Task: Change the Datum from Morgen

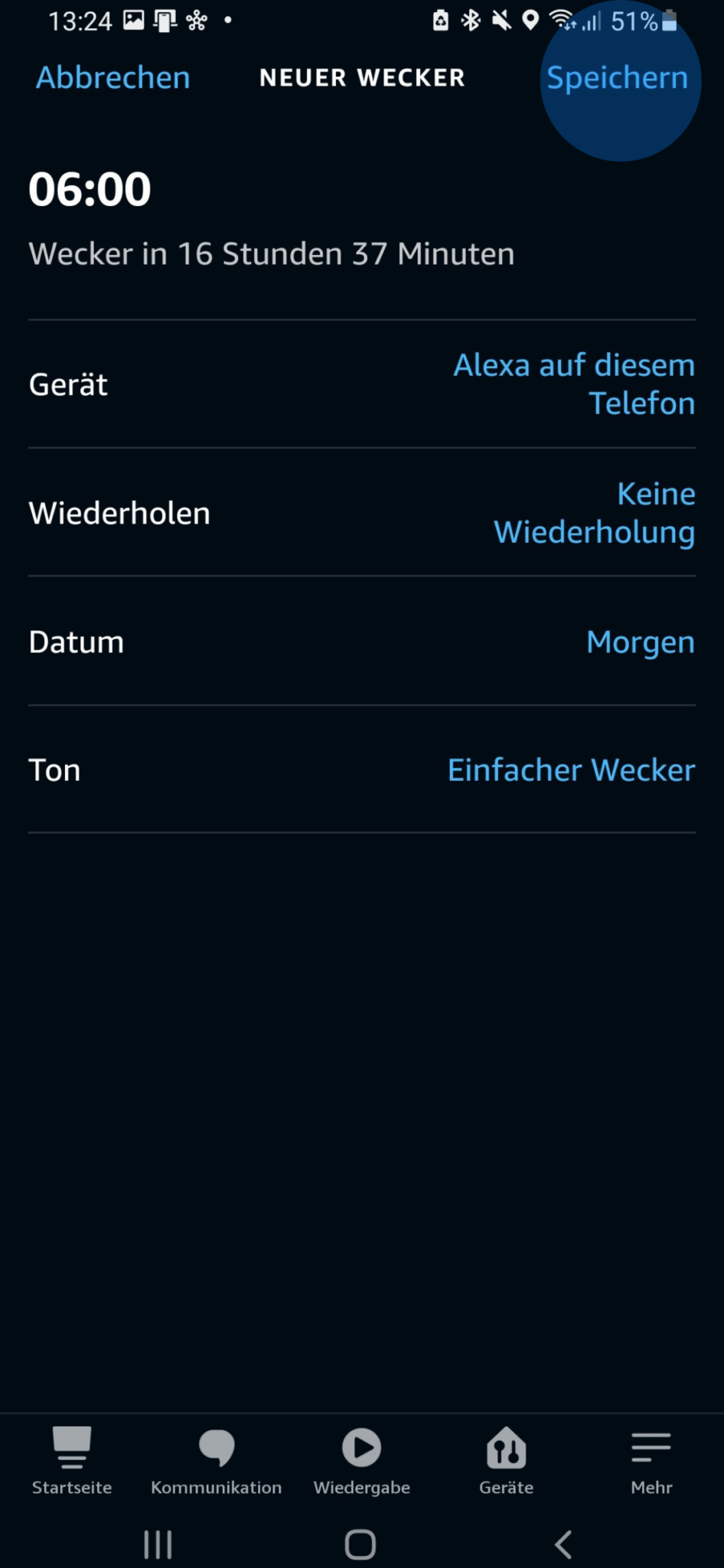Action: [x=640, y=642]
